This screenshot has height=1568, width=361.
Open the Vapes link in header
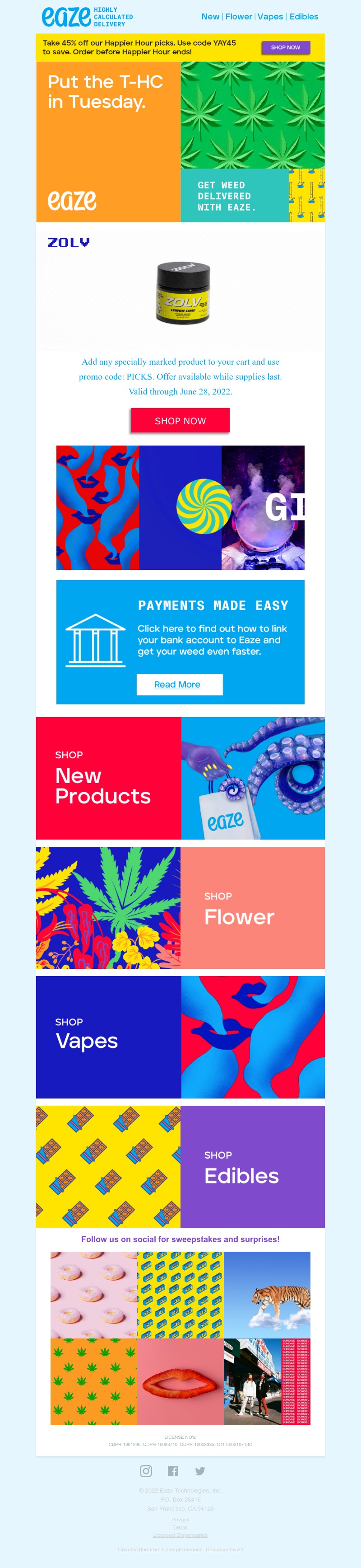tap(270, 16)
